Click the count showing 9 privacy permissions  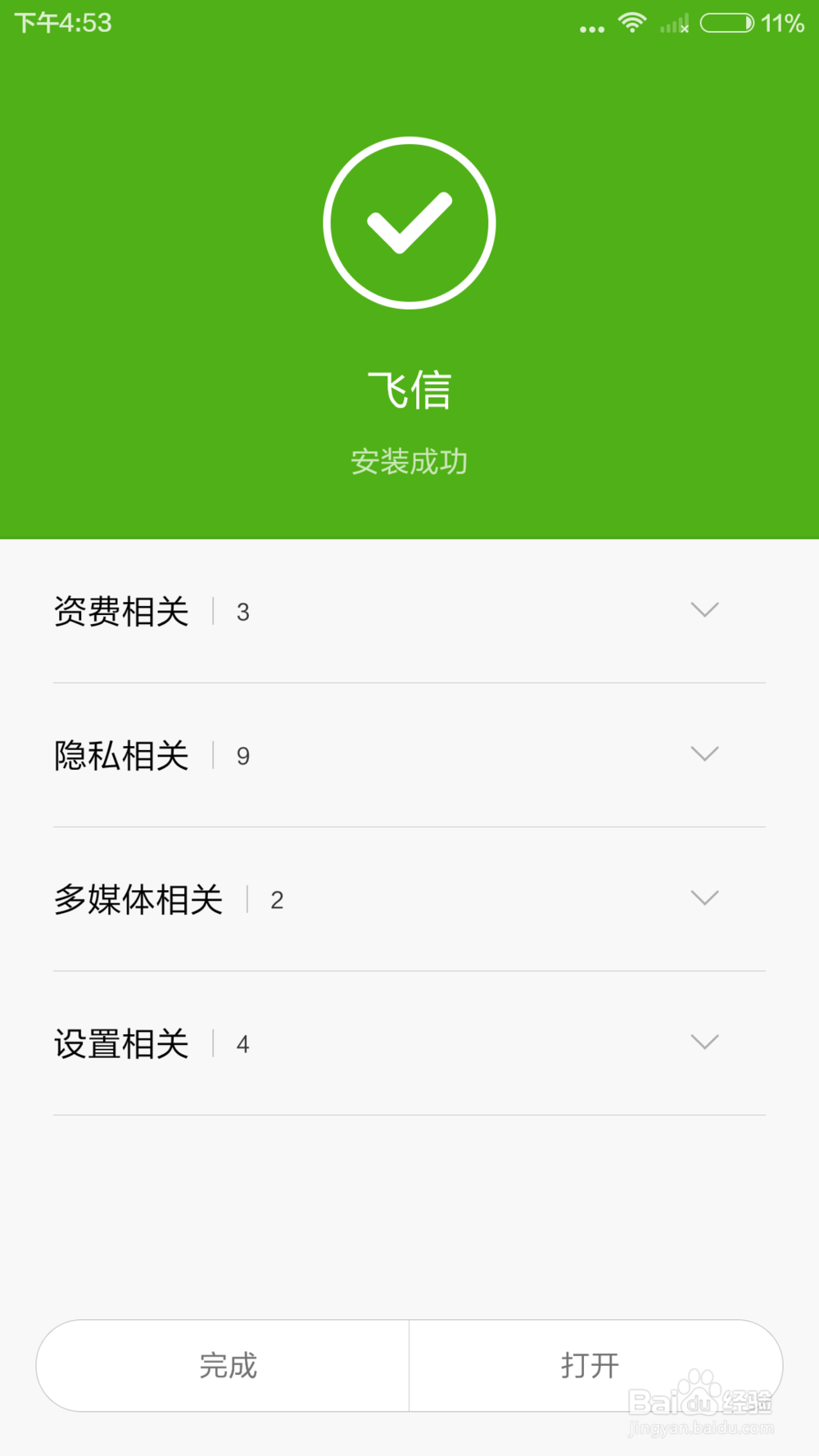click(x=243, y=757)
